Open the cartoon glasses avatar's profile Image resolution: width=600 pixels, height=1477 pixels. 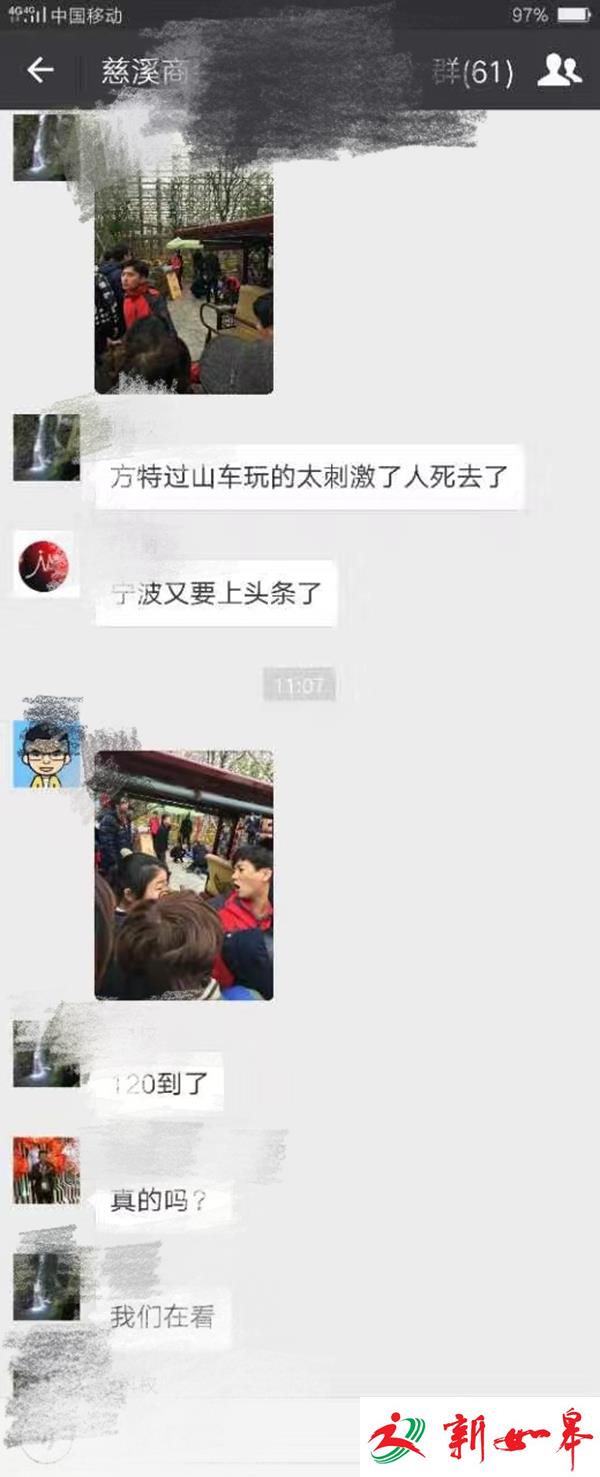(46, 755)
